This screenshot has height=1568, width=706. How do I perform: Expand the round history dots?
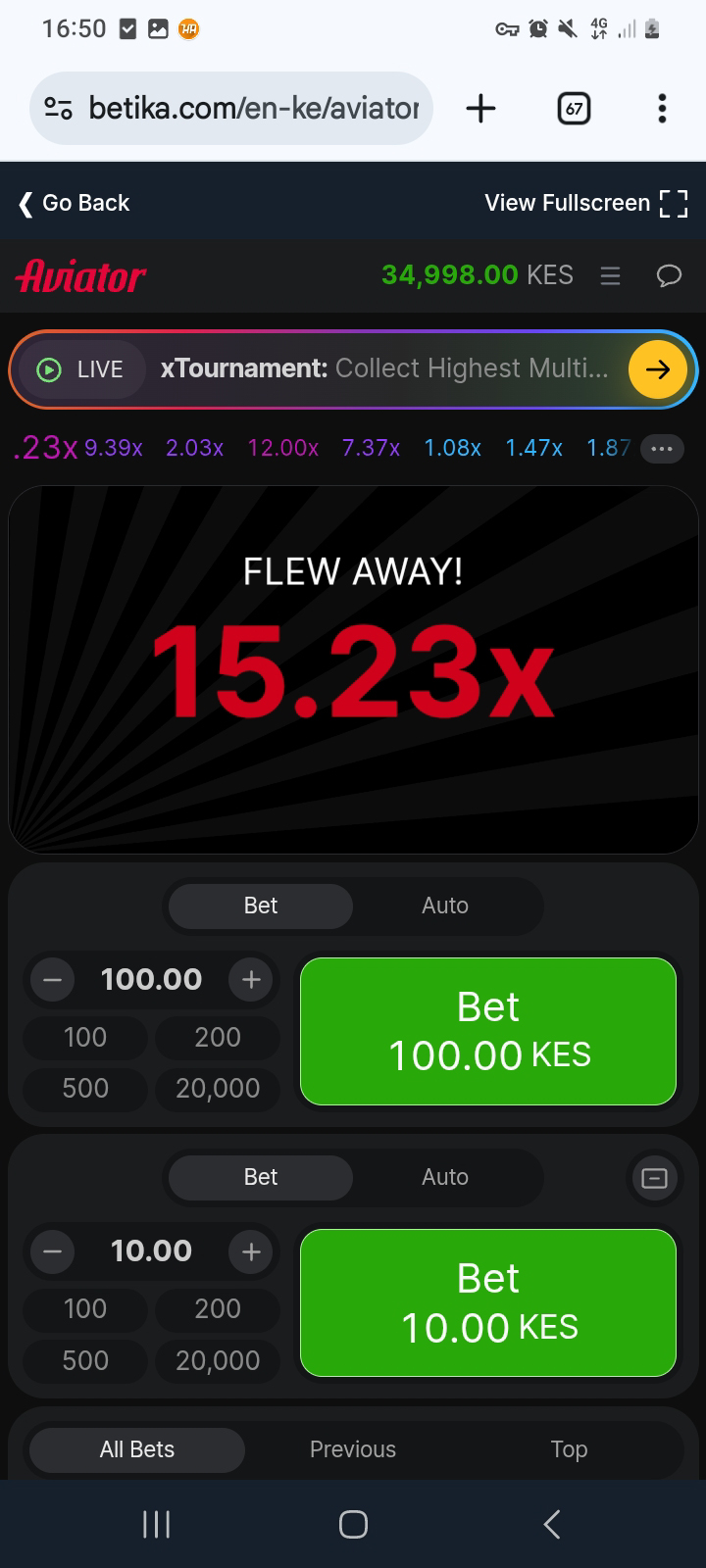(x=662, y=449)
